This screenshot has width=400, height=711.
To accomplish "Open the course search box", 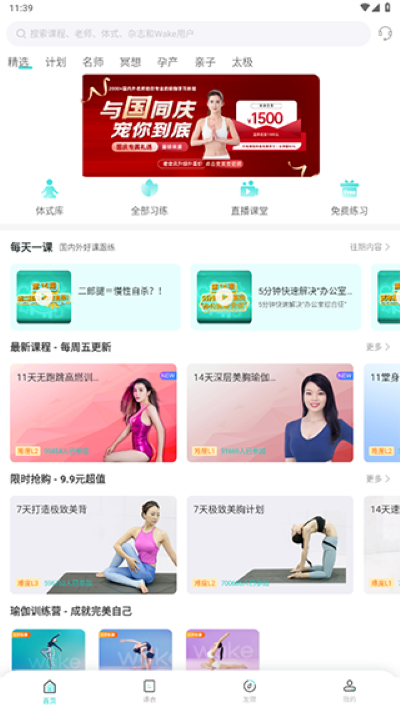I will point(189,34).
